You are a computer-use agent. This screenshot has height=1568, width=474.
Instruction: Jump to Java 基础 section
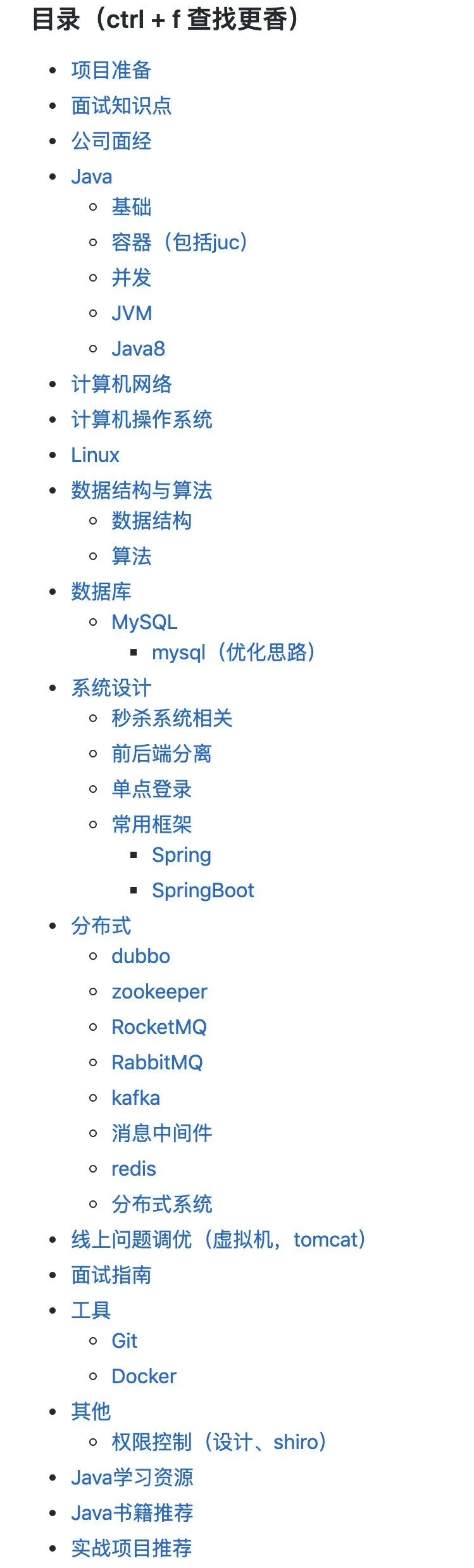coord(131,207)
